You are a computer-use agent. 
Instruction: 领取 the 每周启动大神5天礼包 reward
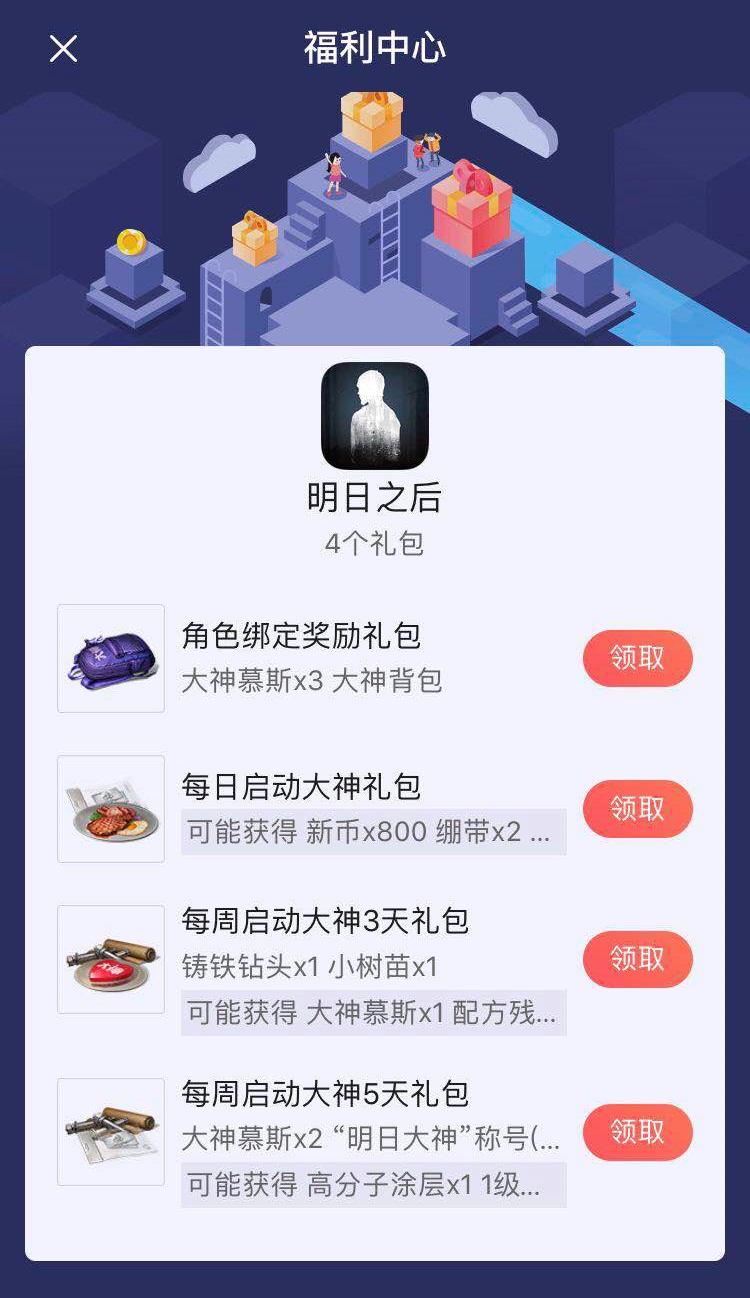click(637, 1133)
